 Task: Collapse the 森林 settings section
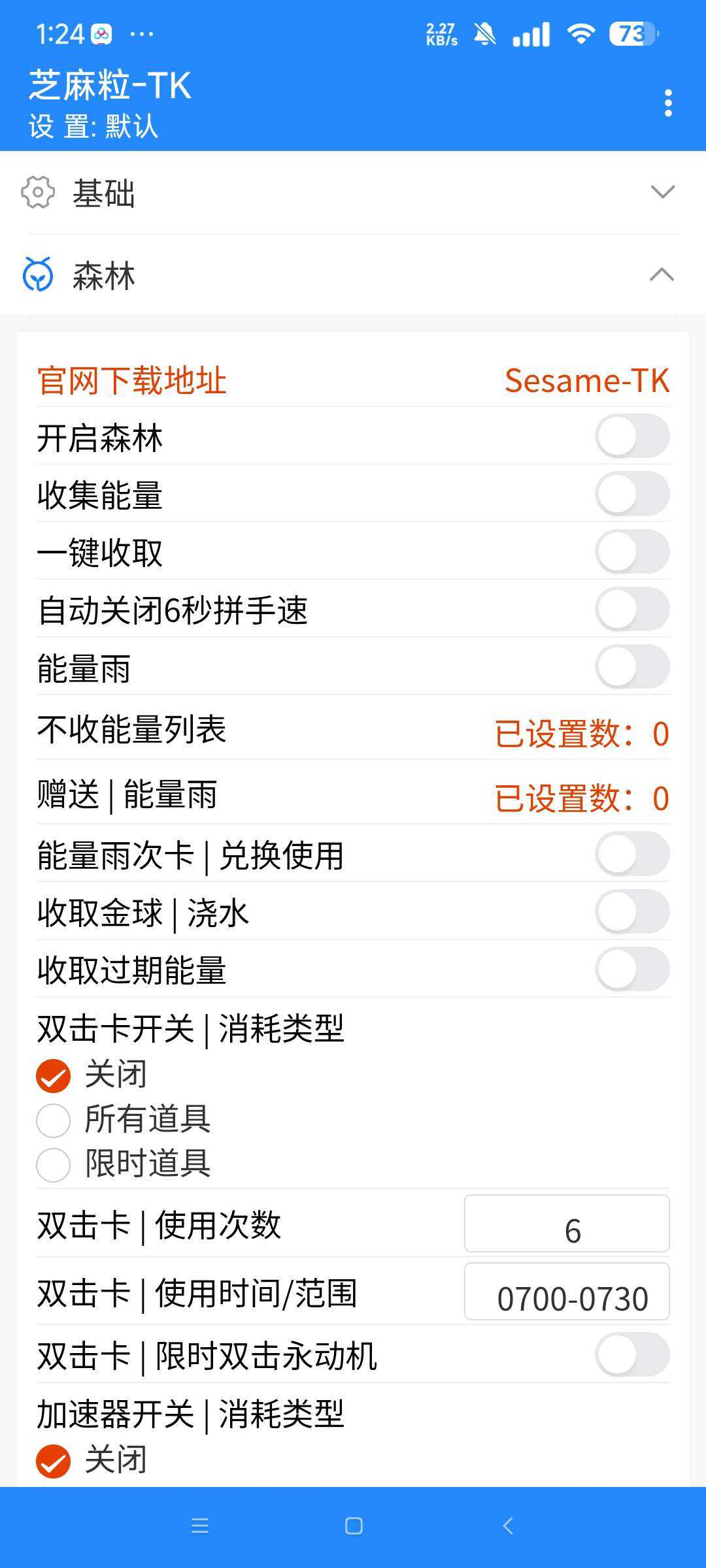(353, 275)
